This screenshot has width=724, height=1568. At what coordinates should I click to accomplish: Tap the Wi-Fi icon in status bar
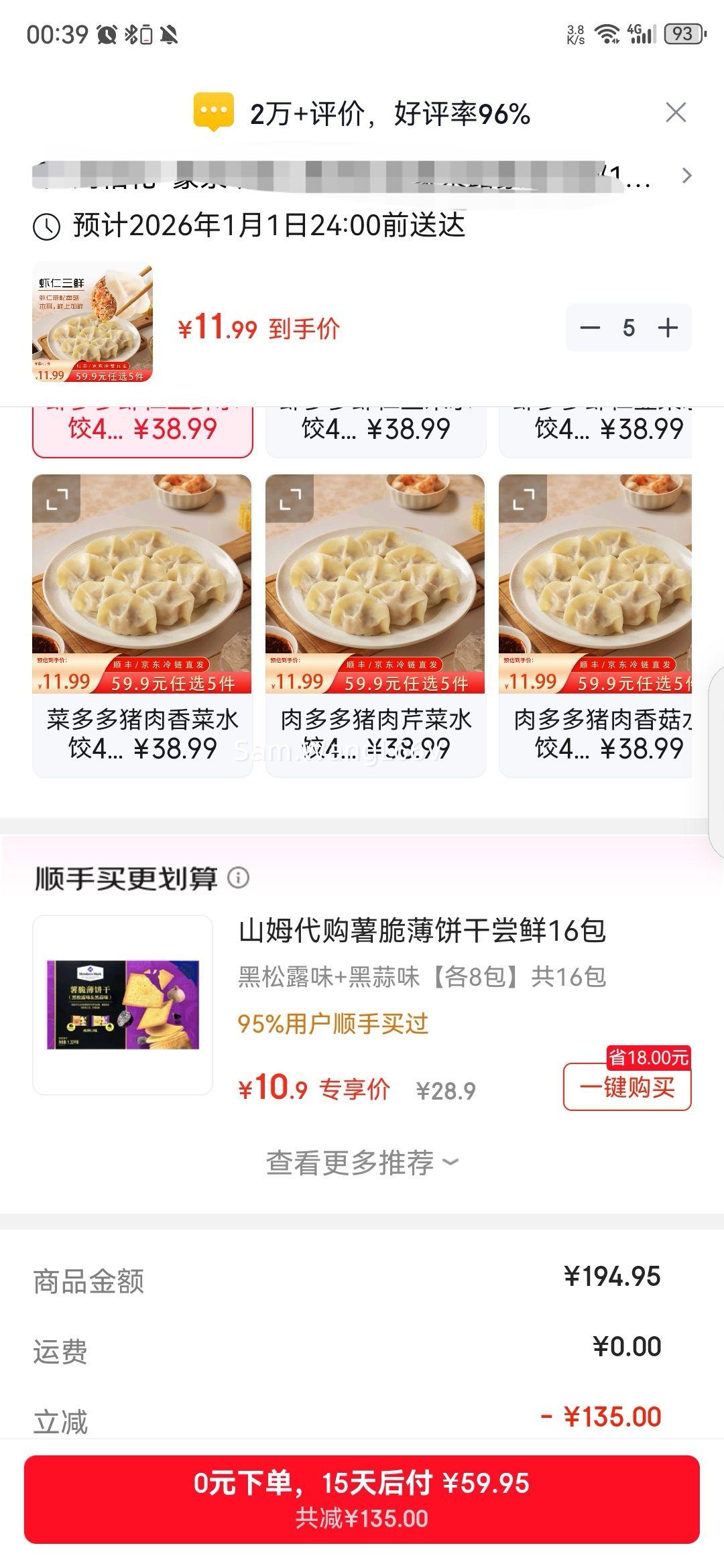[x=607, y=34]
